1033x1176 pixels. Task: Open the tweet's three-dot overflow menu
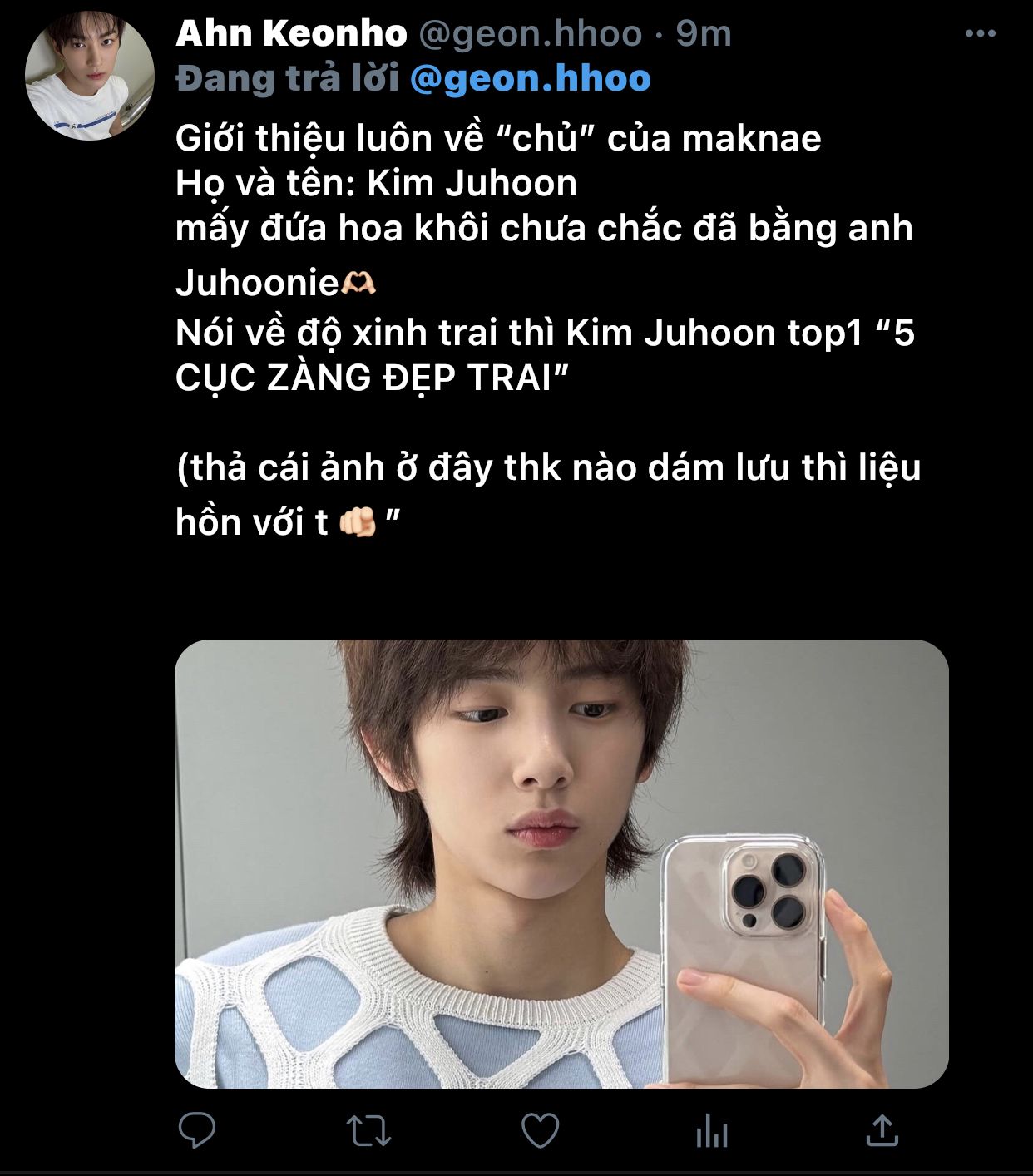pos(980,34)
